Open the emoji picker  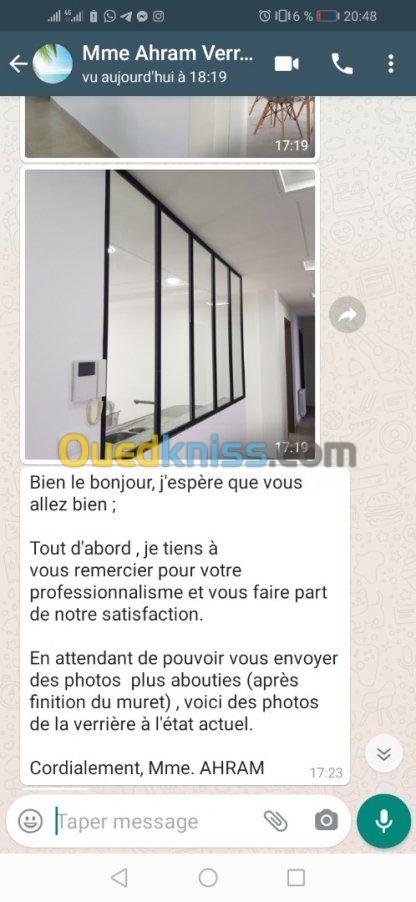(30, 821)
